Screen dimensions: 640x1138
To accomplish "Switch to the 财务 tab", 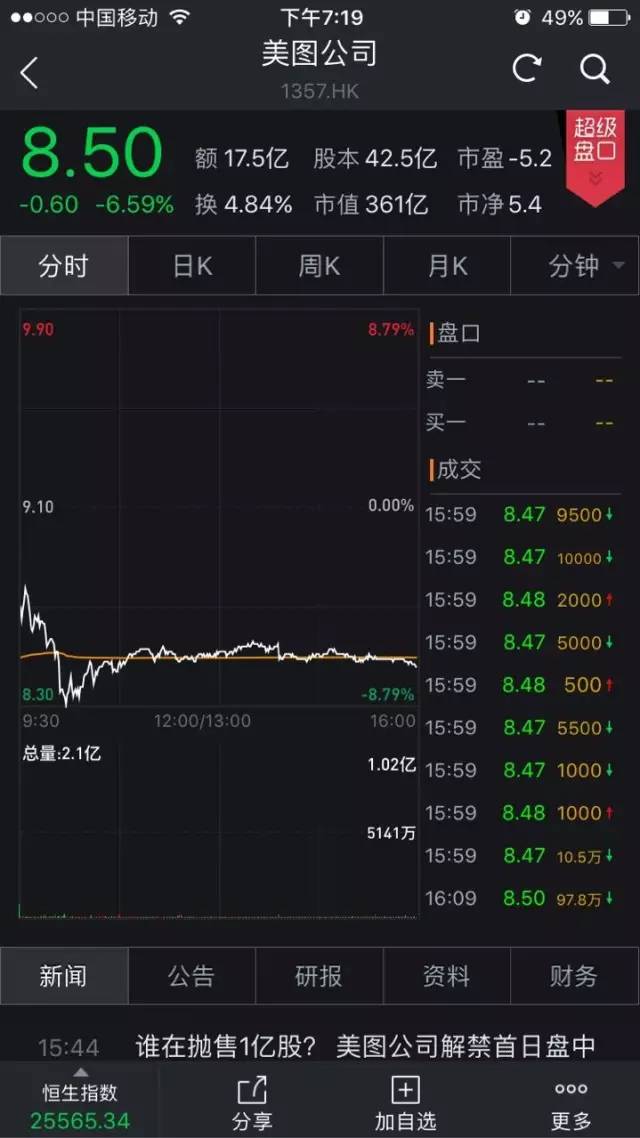I will [574, 976].
